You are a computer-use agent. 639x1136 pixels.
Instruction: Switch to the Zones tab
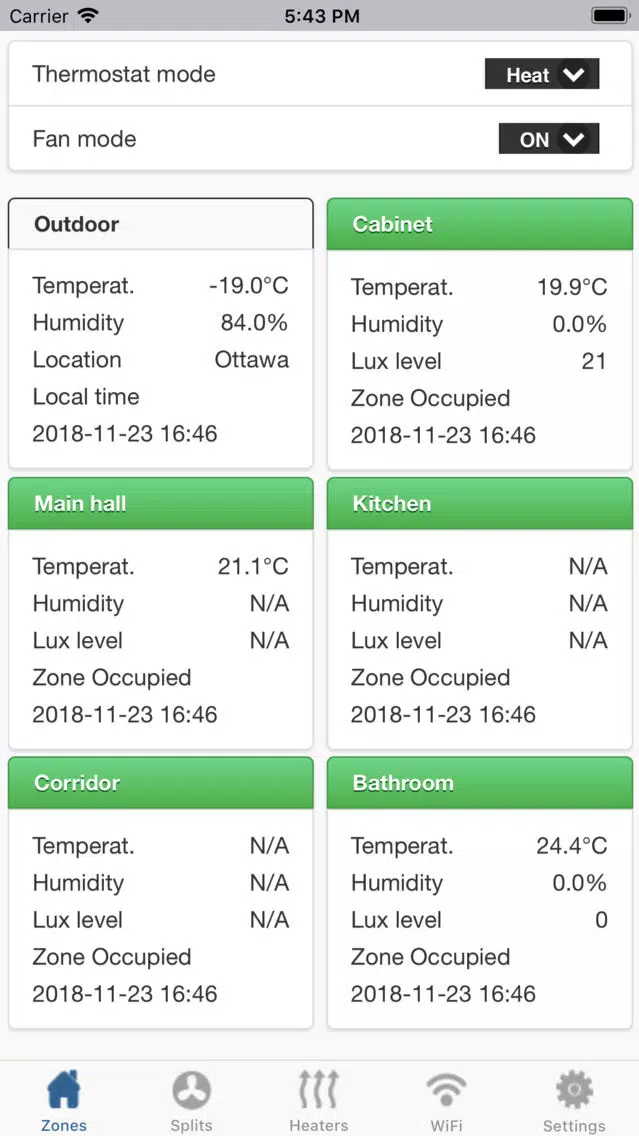[64, 1100]
